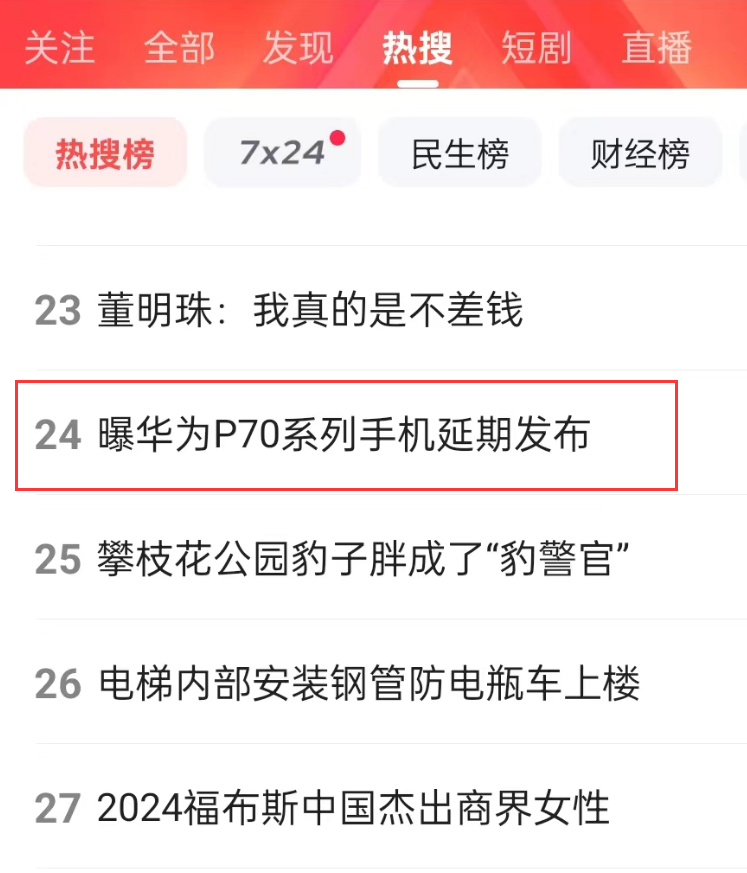747x873 pixels.
Task: Open 曝华为P70系列手机延期发布 topic
Action: (x=344, y=435)
